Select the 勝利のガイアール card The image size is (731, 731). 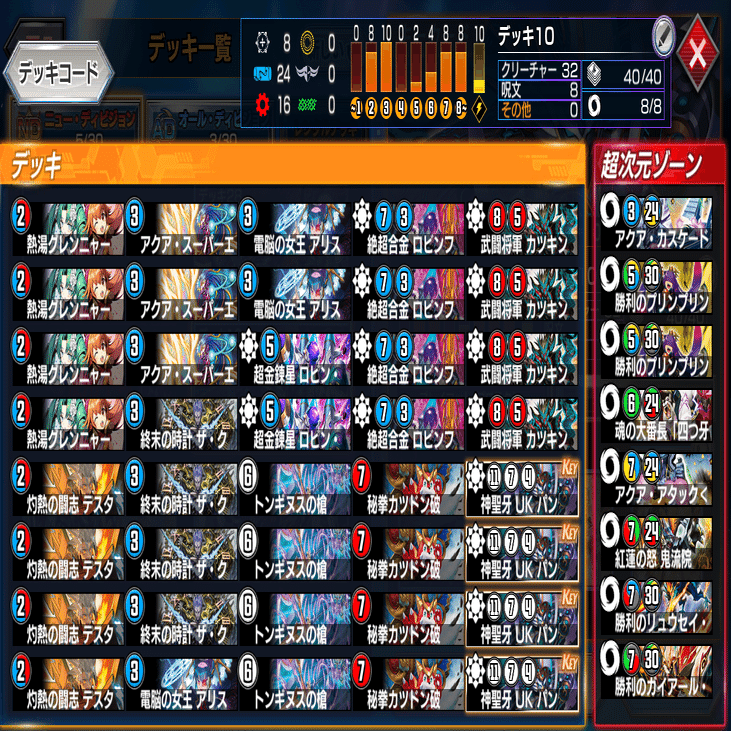click(655, 667)
